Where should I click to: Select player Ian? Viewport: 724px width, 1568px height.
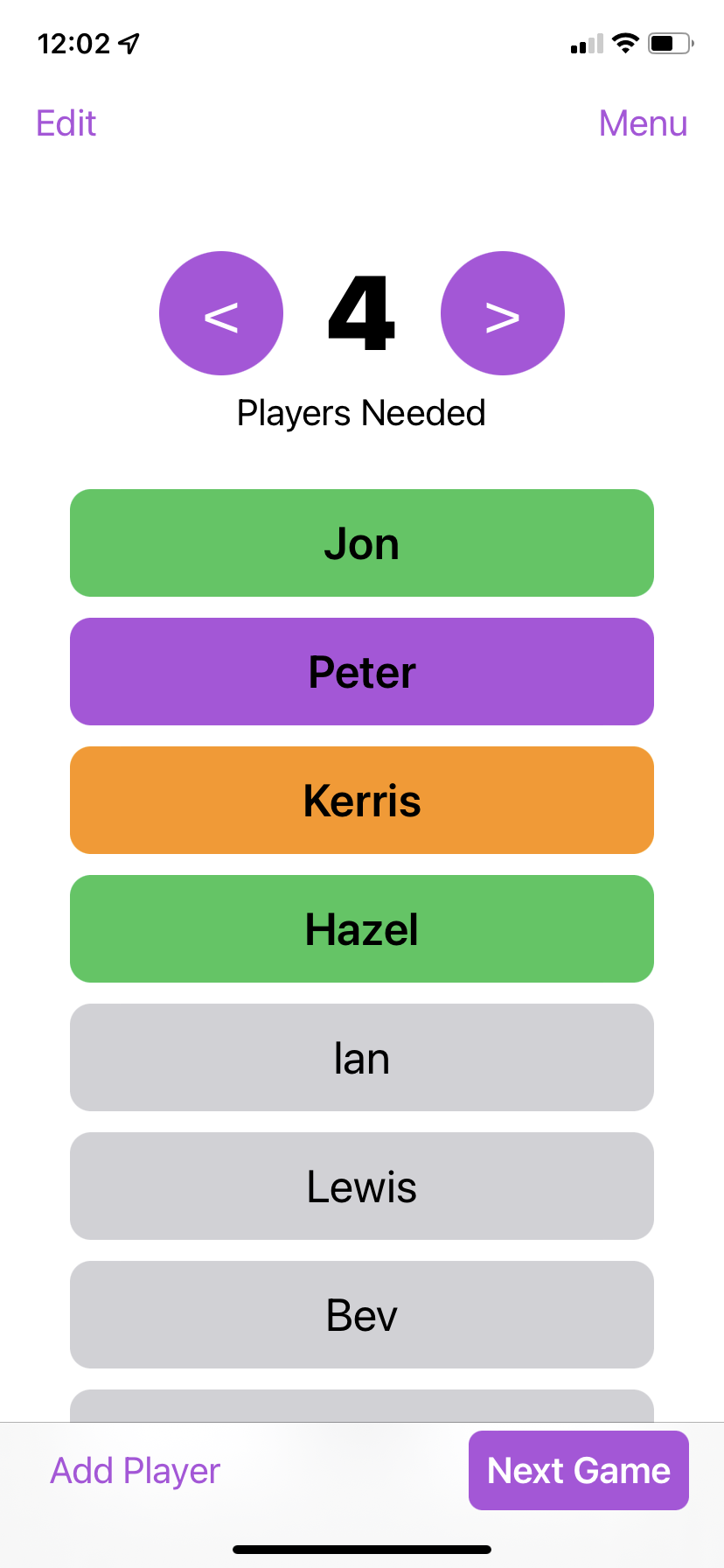pyautogui.click(x=362, y=1058)
